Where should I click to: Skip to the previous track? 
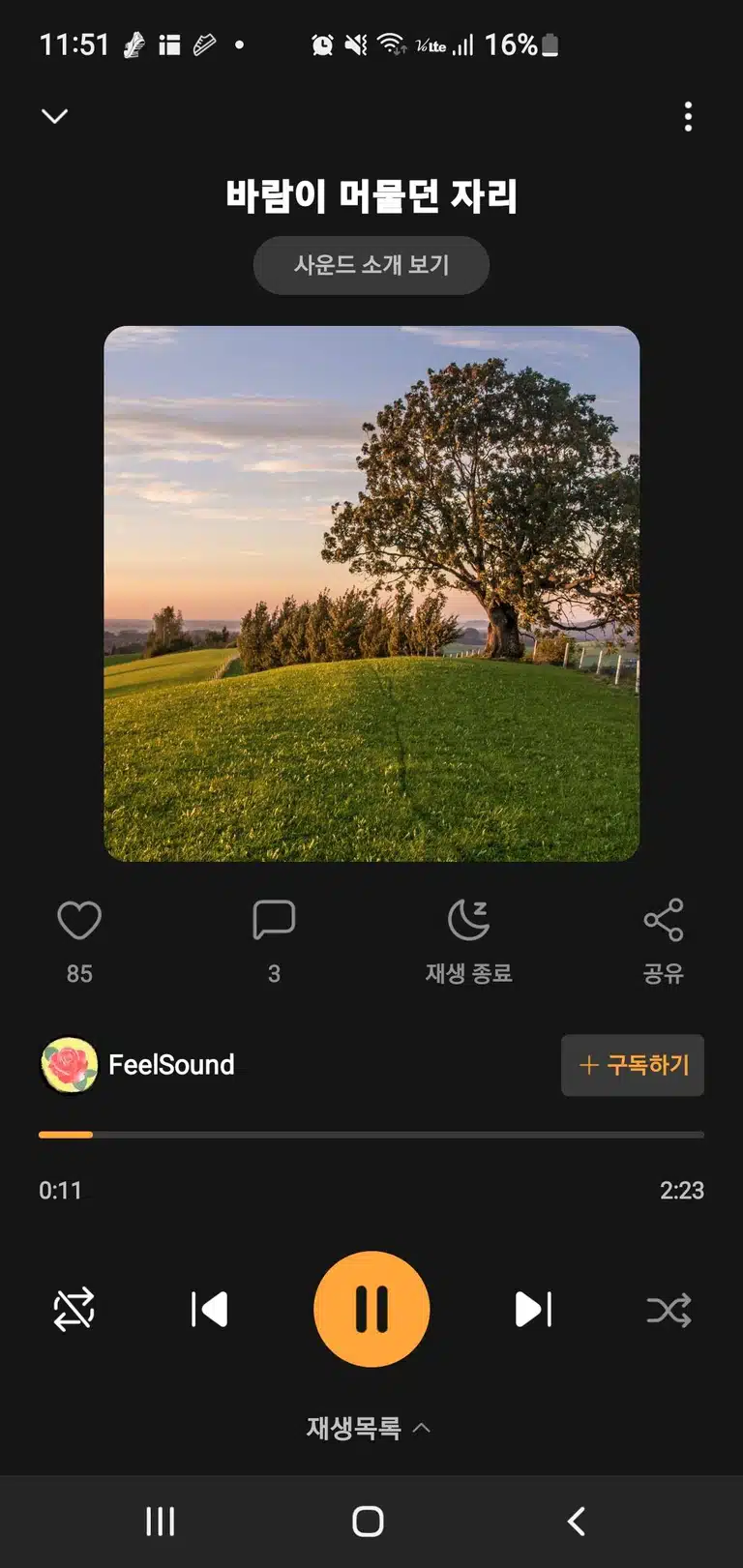[x=209, y=1310]
